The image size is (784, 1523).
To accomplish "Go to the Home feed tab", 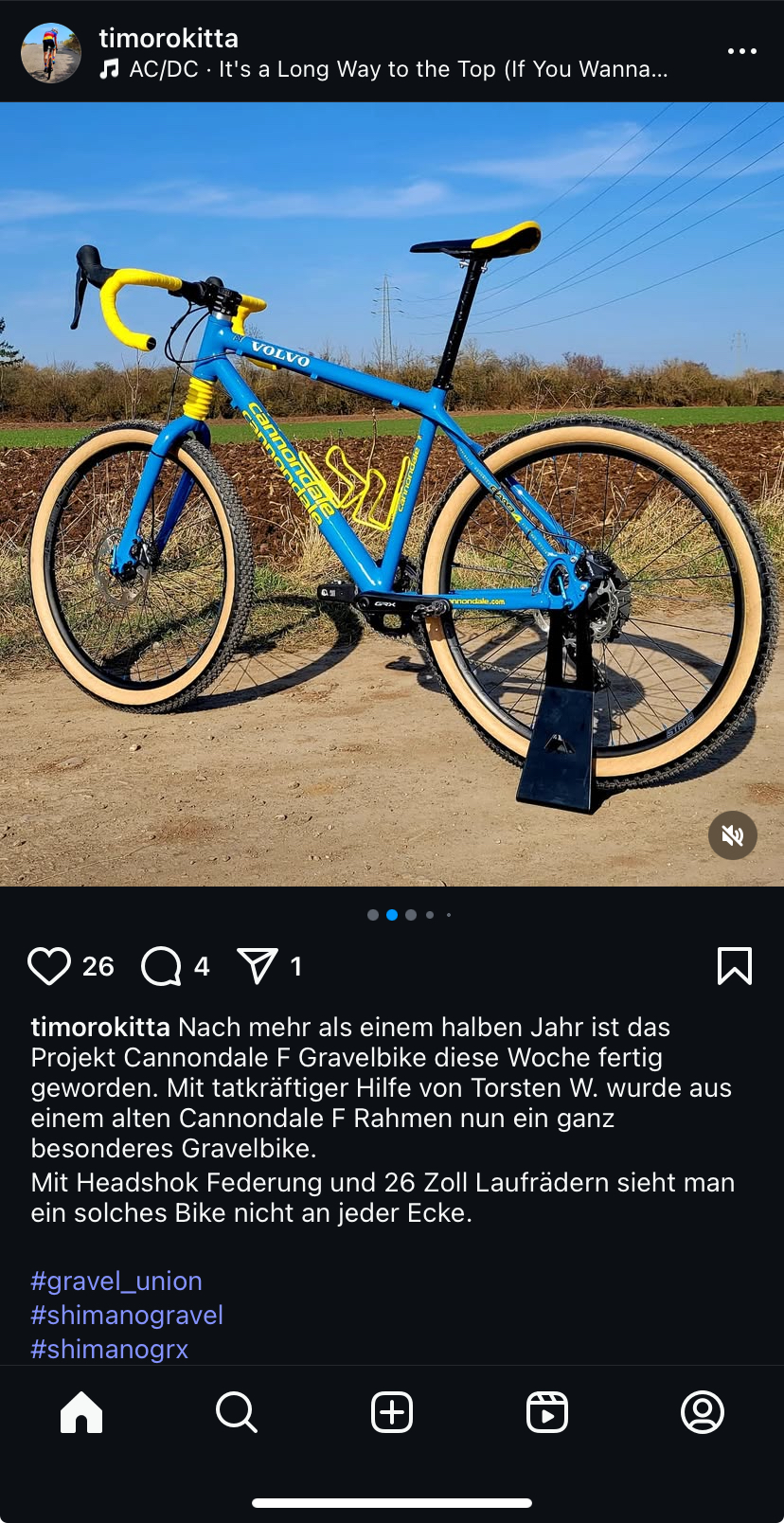I will click(81, 1412).
